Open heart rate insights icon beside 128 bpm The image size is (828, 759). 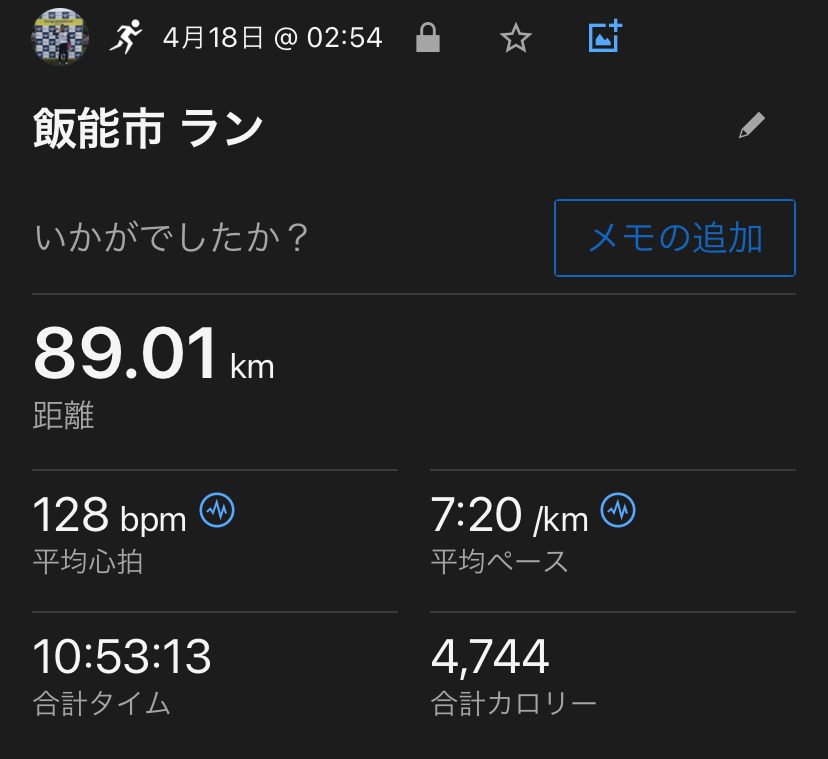pyautogui.click(x=217, y=511)
